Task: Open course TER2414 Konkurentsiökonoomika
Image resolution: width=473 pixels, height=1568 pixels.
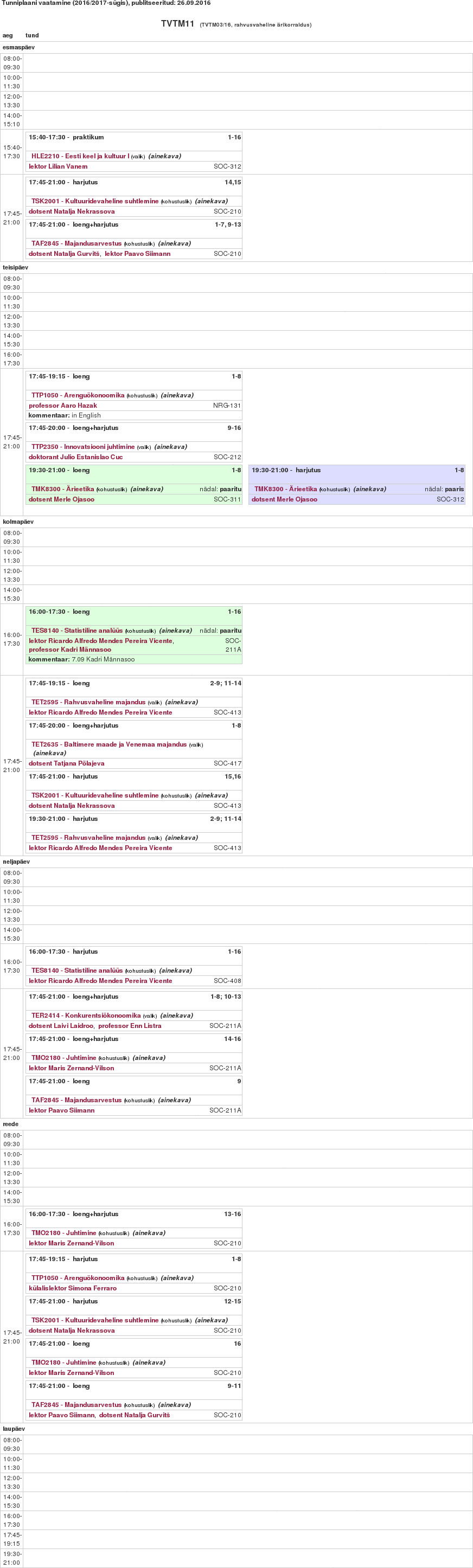Action: pos(86,1016)
